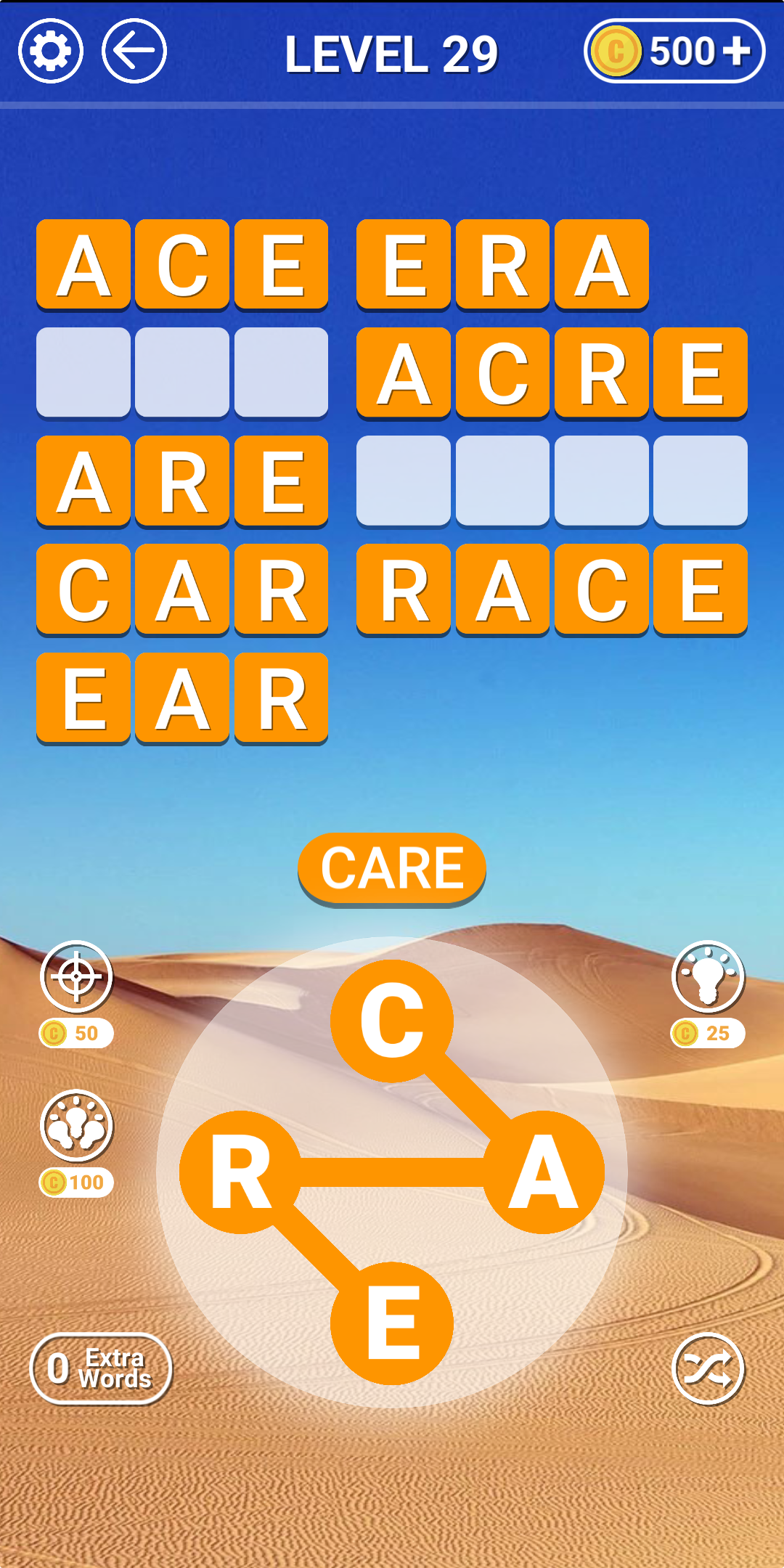This screenshot has height=1568, width=784.
Task: Open the settings gear
Action: 51,51
